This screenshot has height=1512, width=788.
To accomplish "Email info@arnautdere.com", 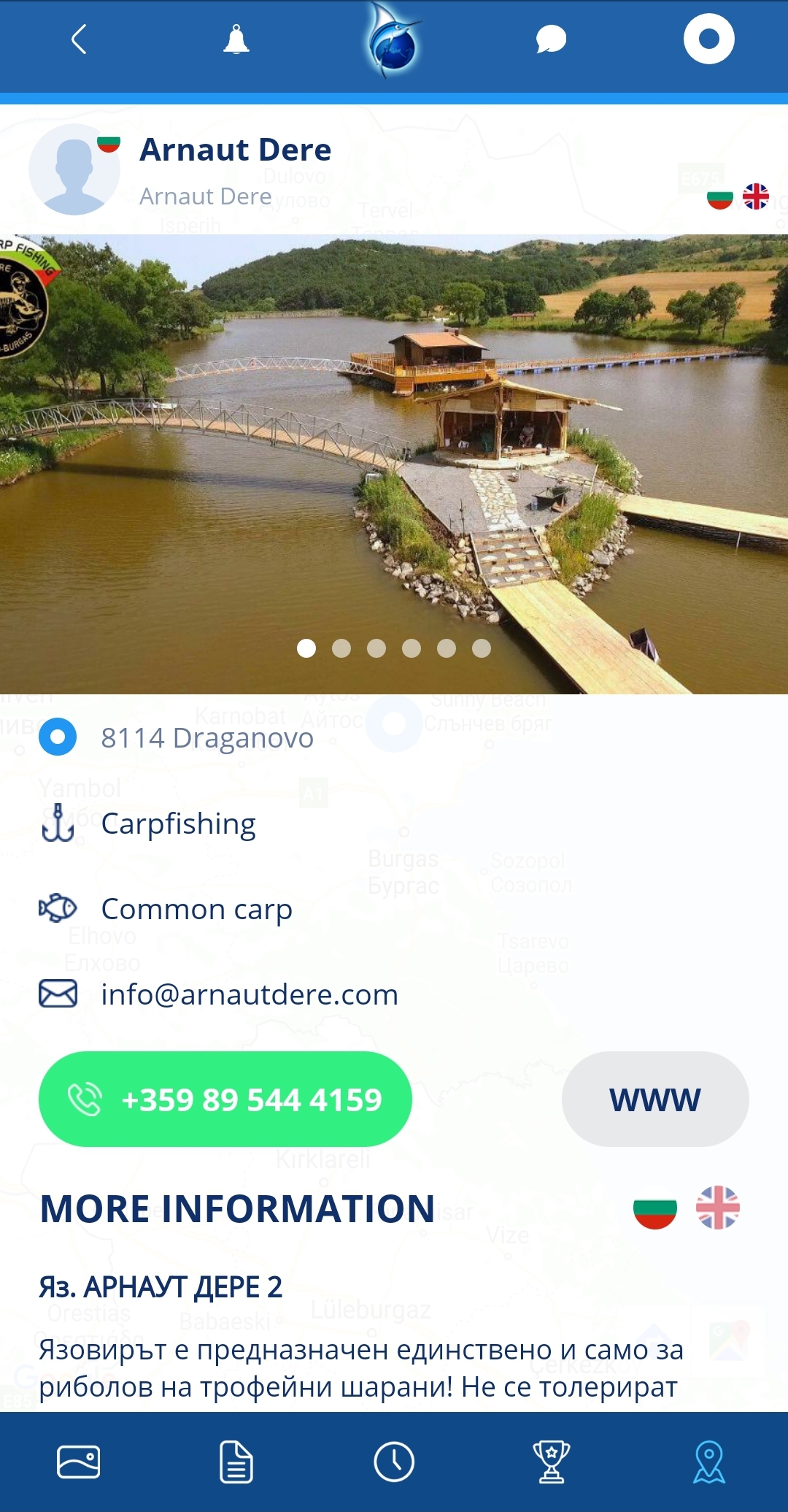I will click(248, 994).
